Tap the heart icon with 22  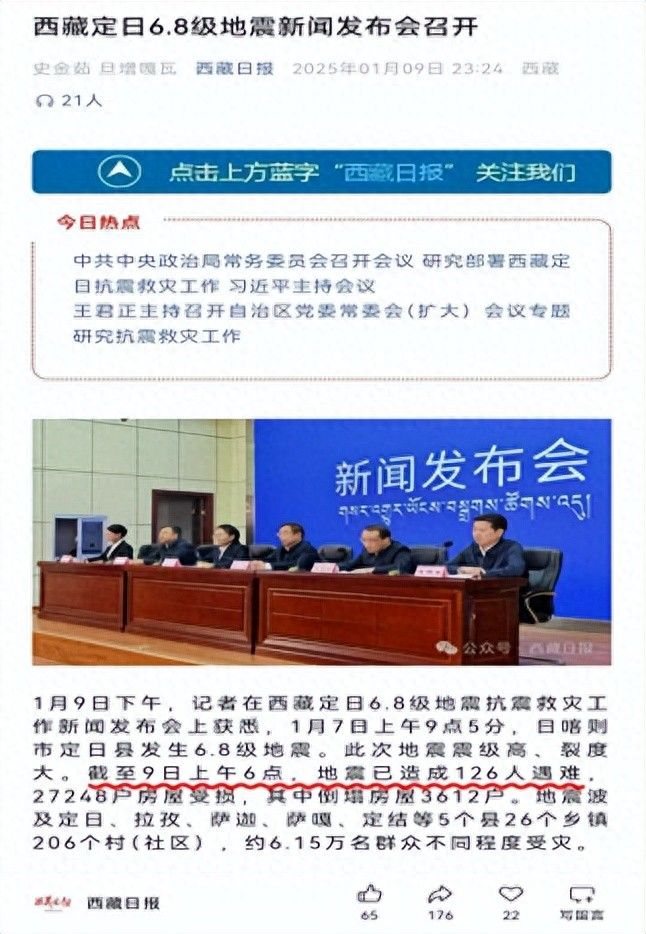[511, 894]
